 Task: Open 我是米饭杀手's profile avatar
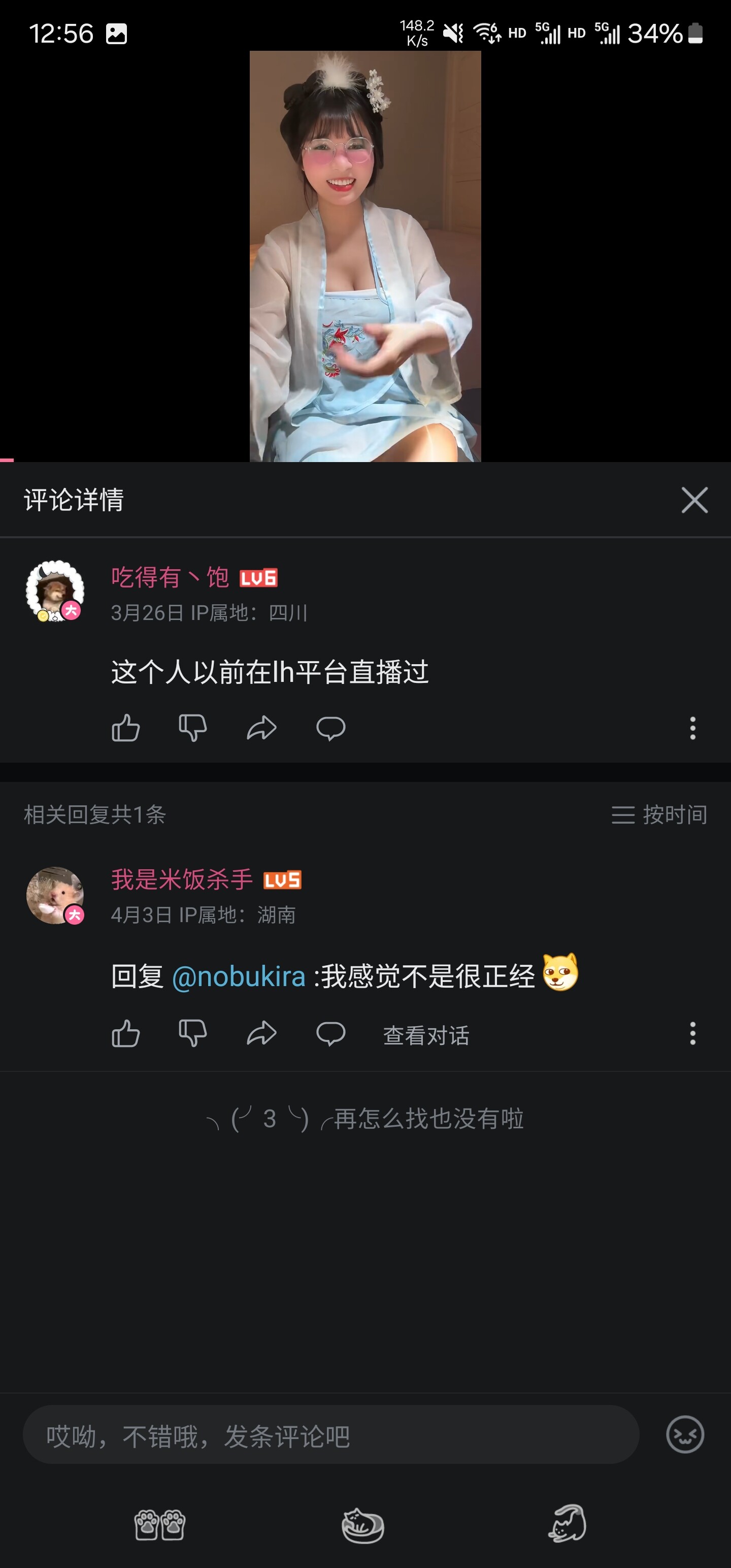tap(55, 895)
